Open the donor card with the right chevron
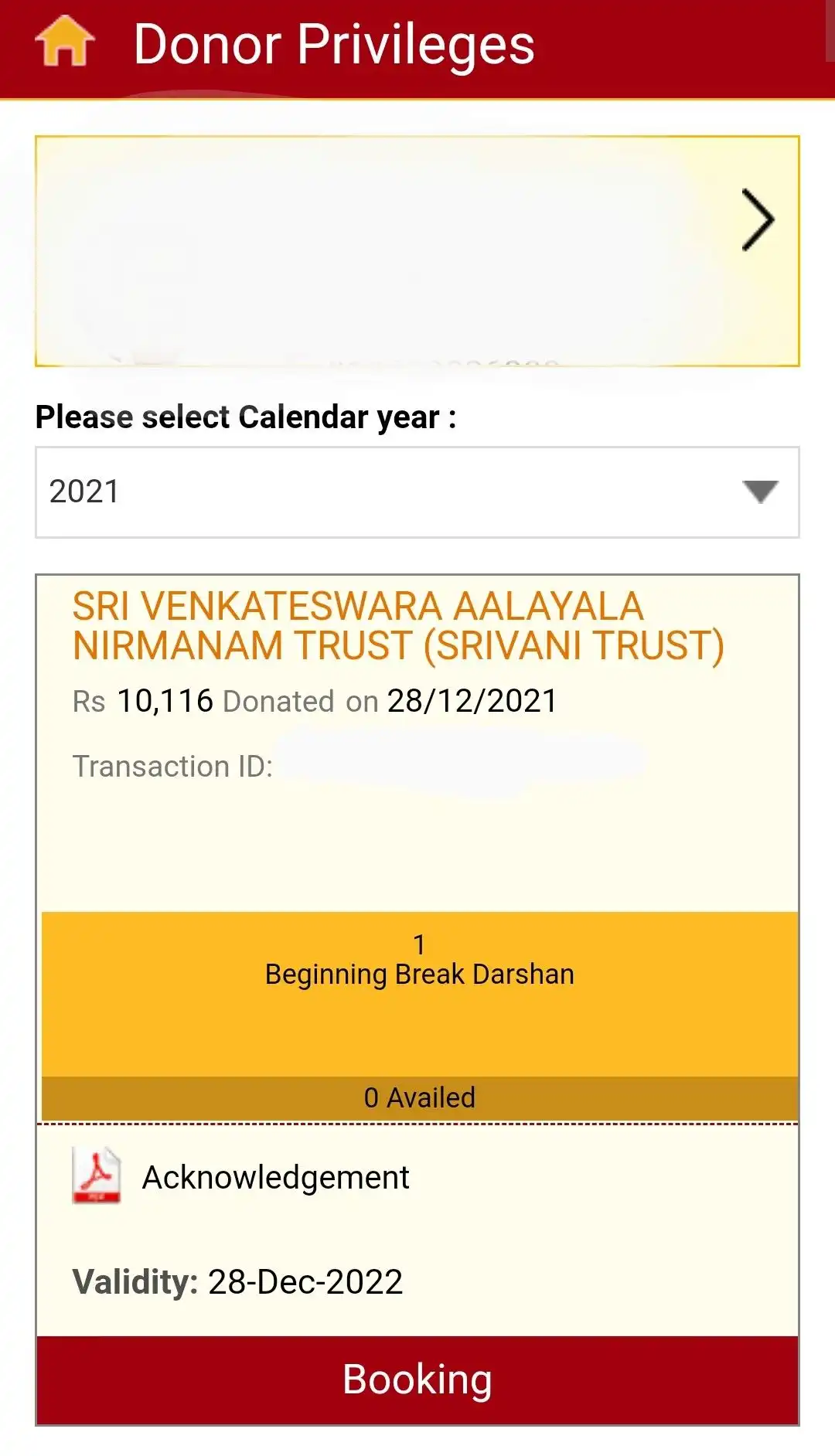The height and width of the screenshot is (1456, 835). pyautogui.click(x=757, y=221)
